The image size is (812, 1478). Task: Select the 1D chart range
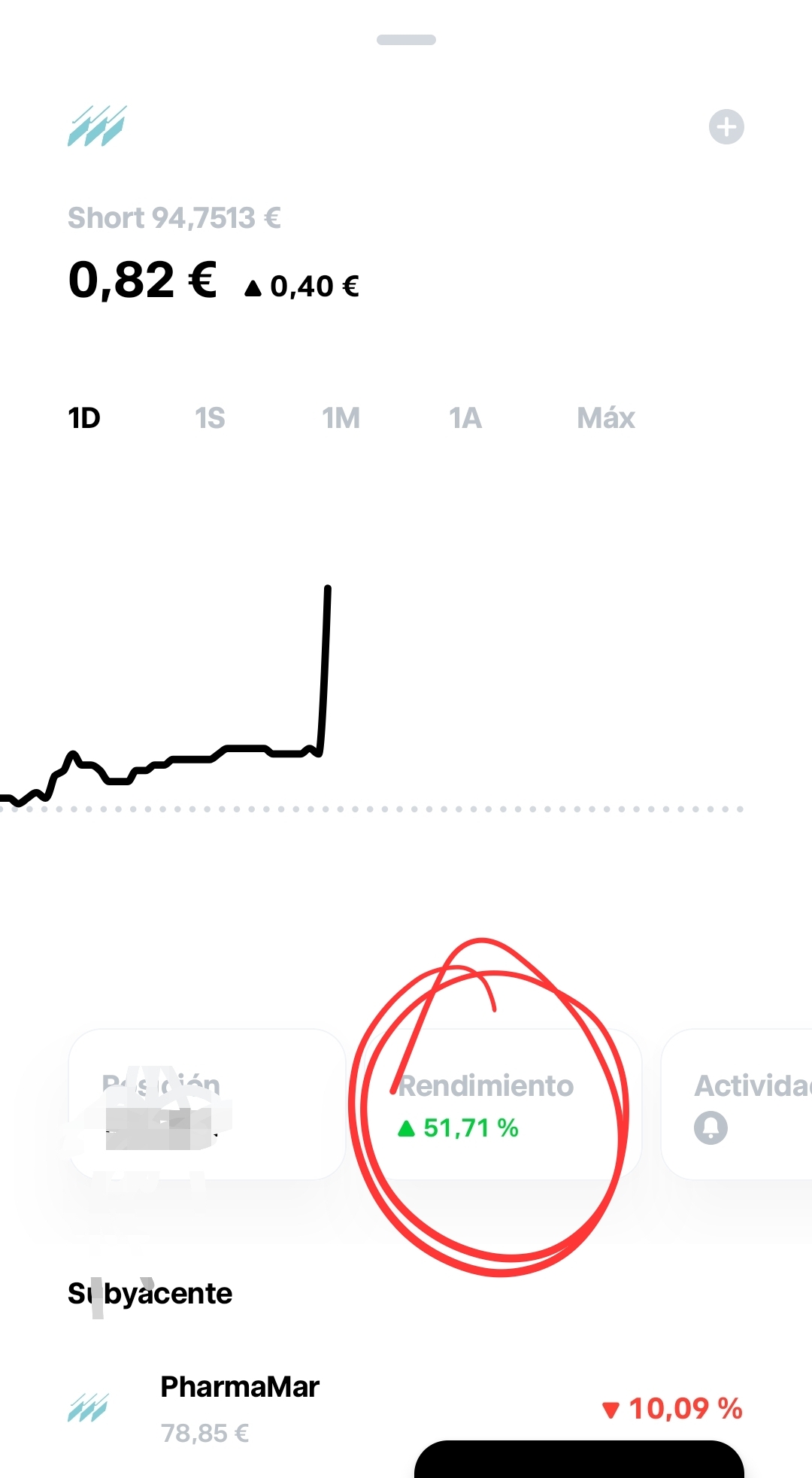(x=84, y=418)
